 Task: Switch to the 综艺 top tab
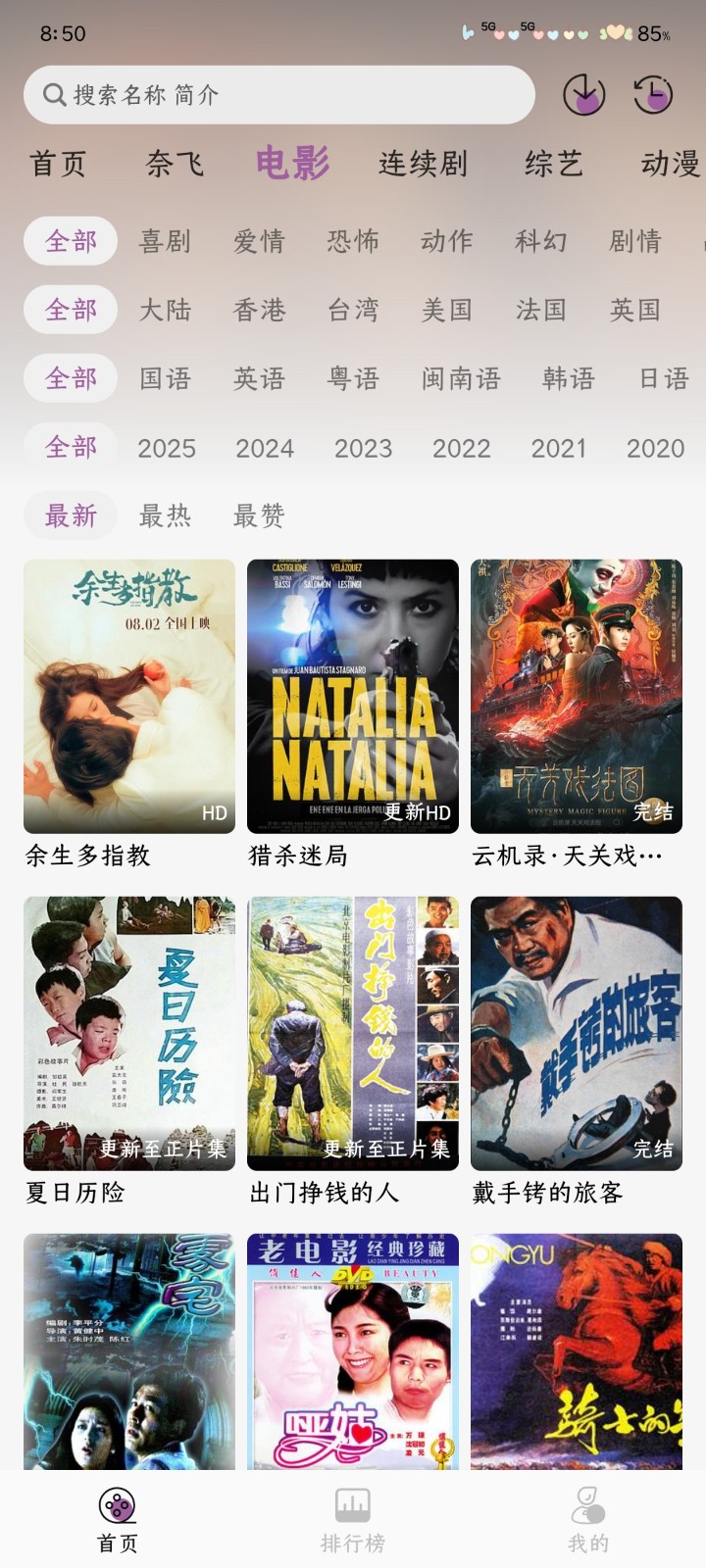pos(553,164)
